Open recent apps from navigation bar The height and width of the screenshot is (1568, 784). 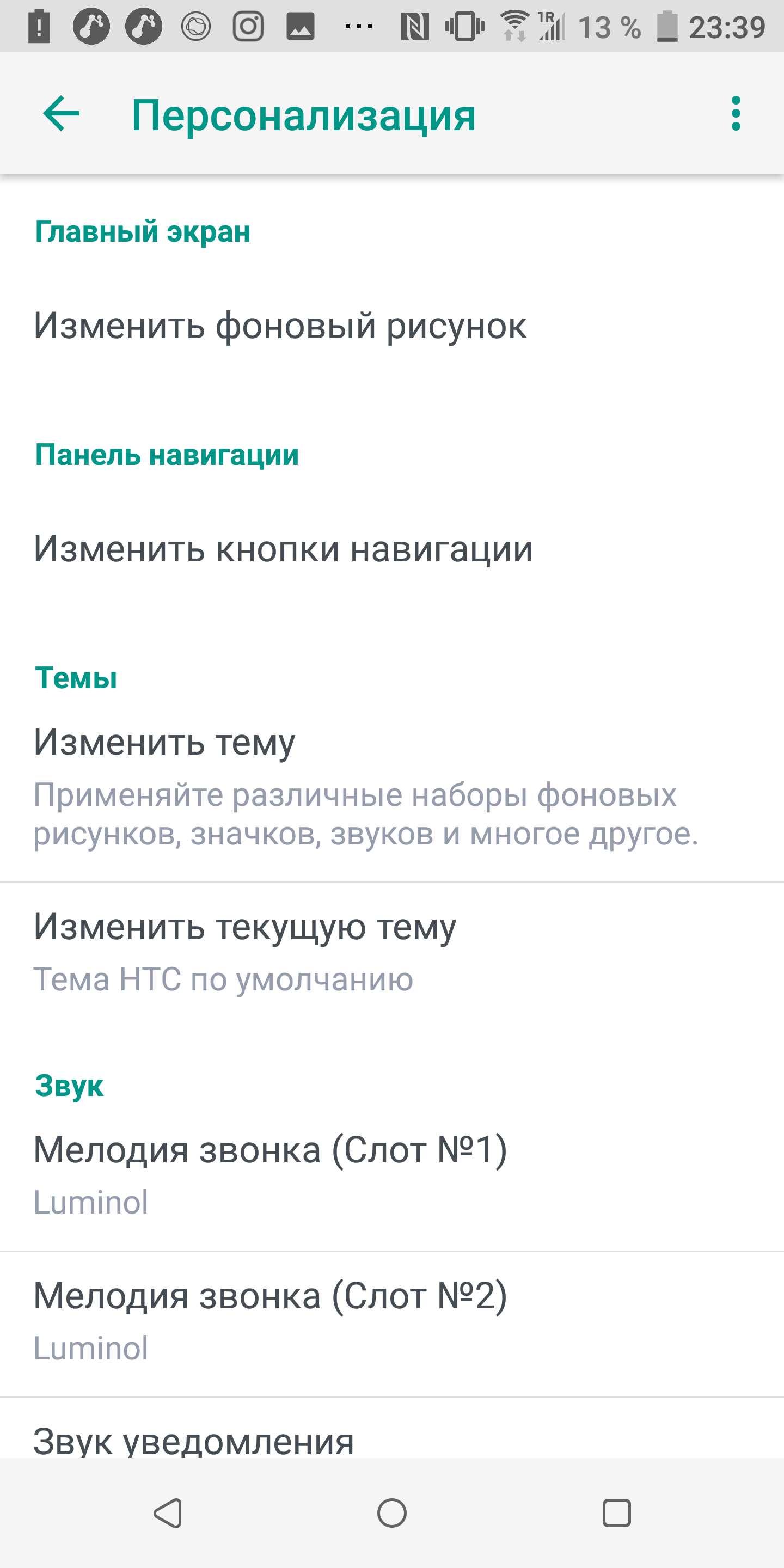point(616,1512)
